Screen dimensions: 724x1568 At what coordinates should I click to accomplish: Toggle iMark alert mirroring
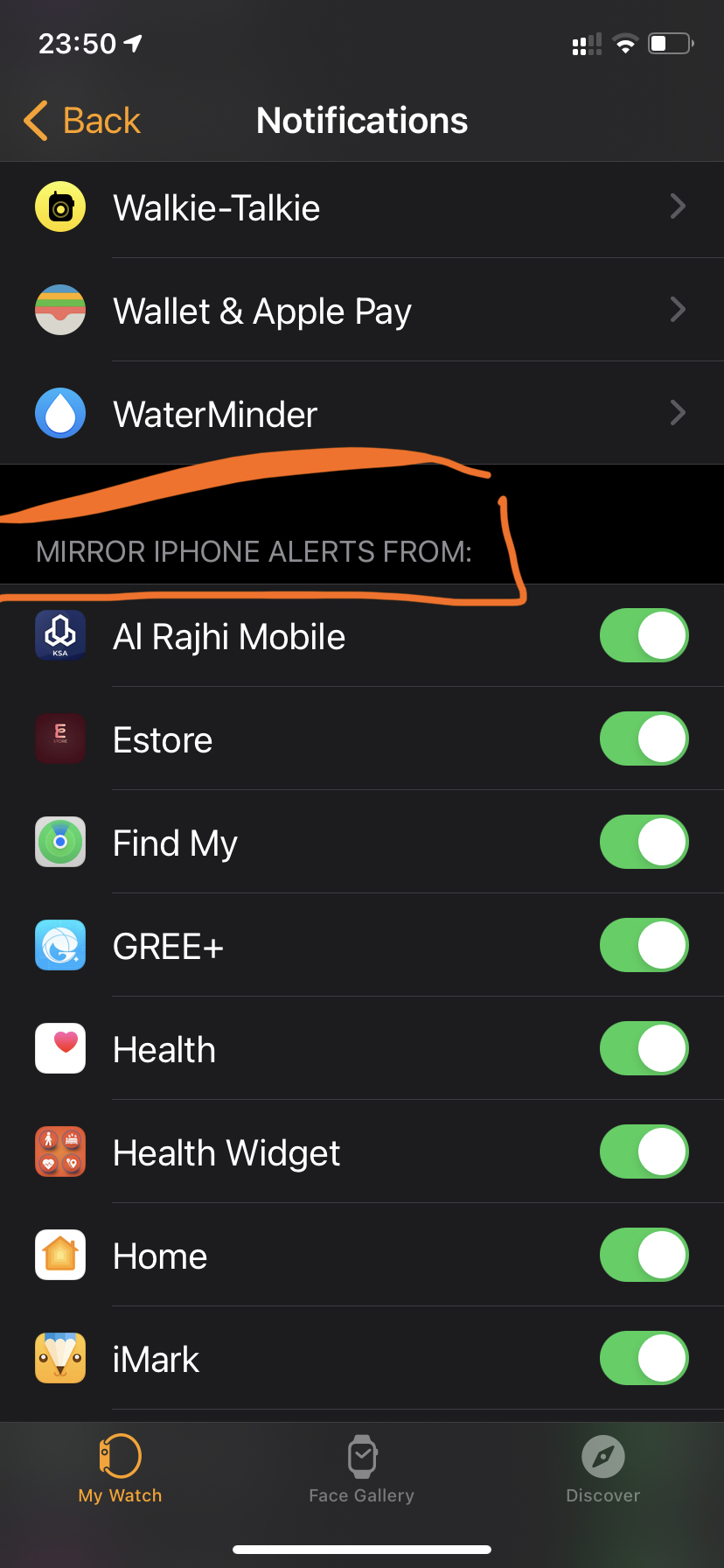pos(644,1359)
